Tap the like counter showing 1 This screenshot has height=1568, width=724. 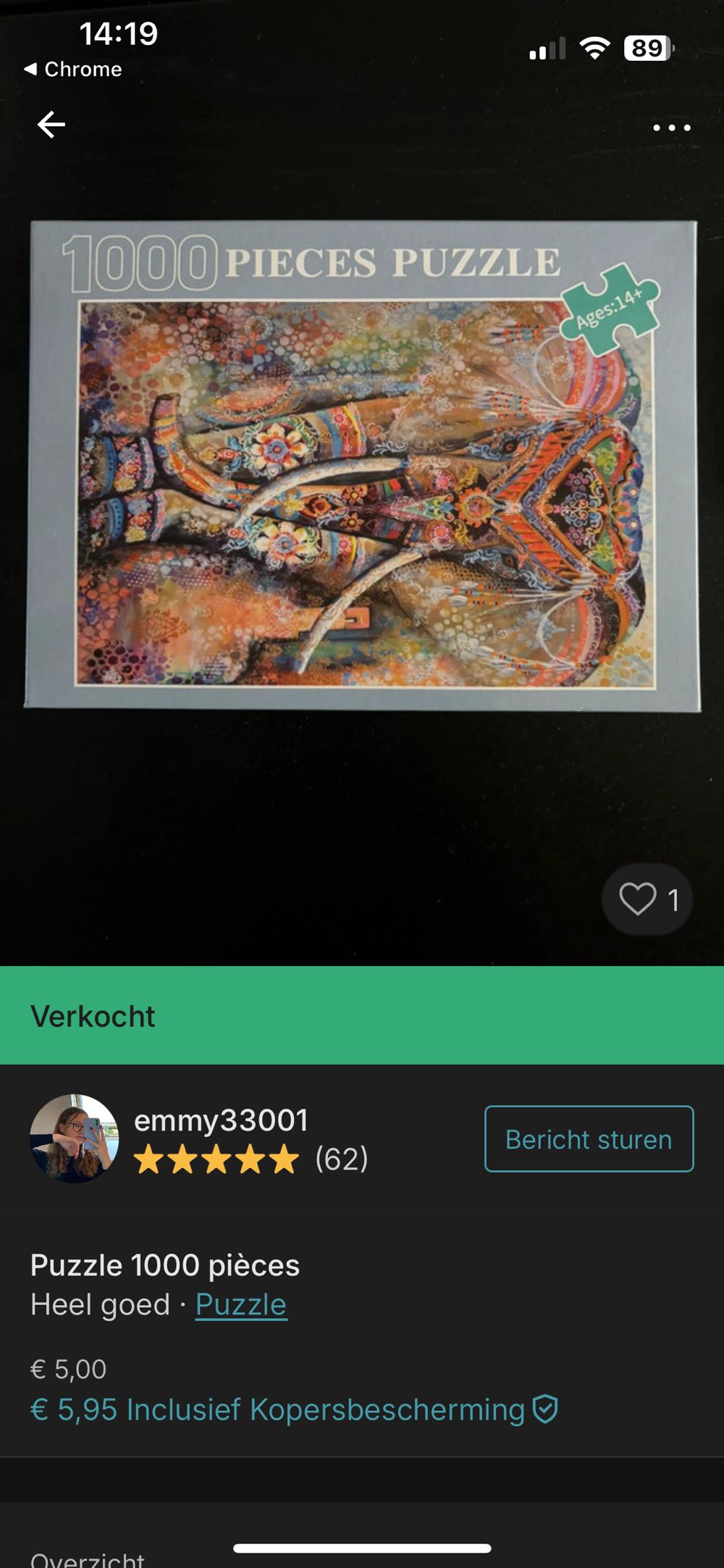point(673,898)
